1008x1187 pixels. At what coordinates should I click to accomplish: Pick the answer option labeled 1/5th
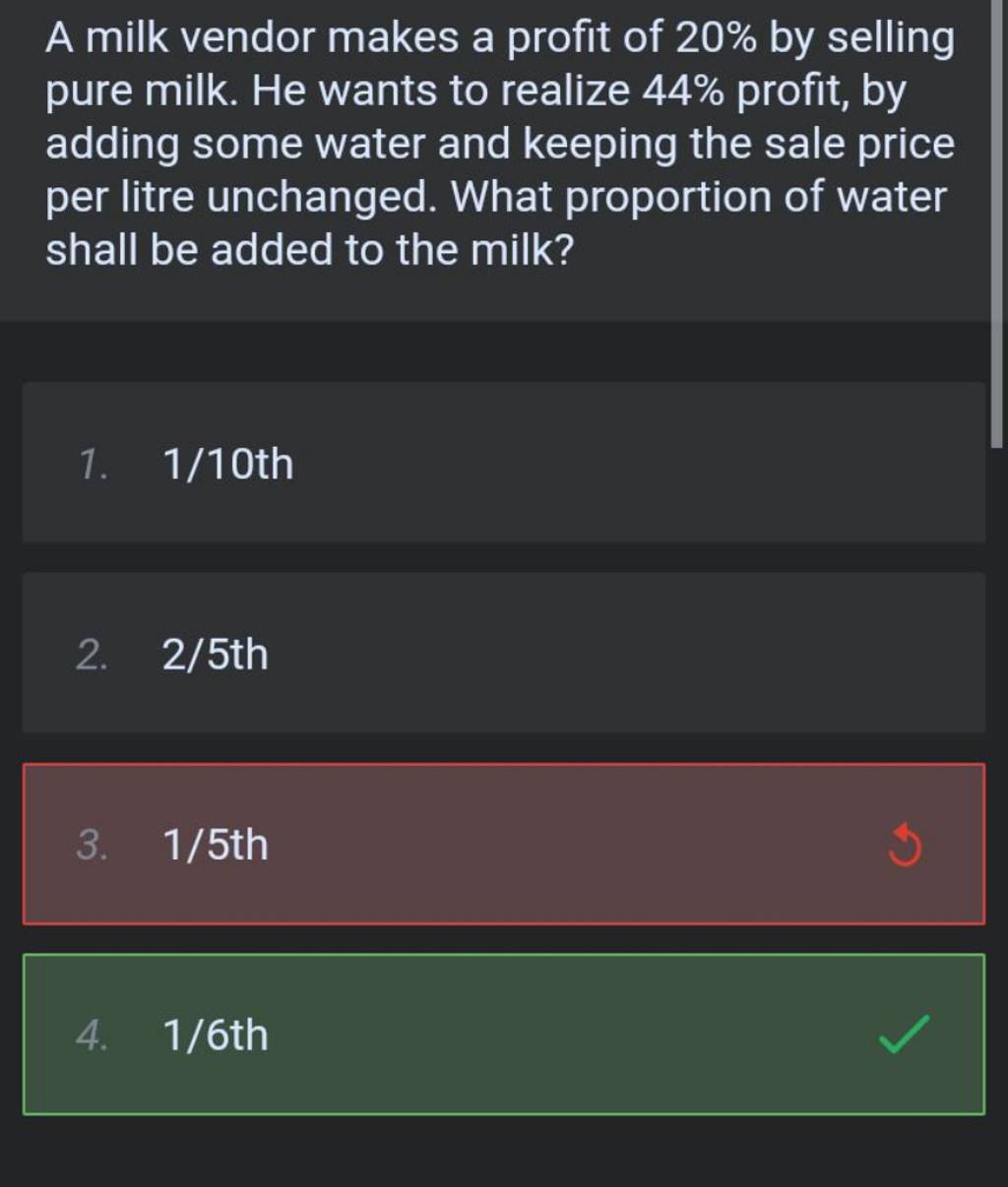click(217, 843)
